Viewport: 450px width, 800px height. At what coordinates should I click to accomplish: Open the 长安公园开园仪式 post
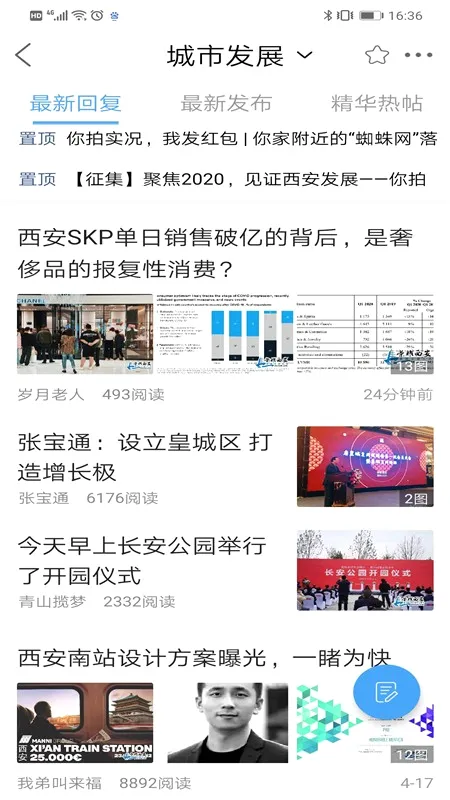click(x=142, y=560)
